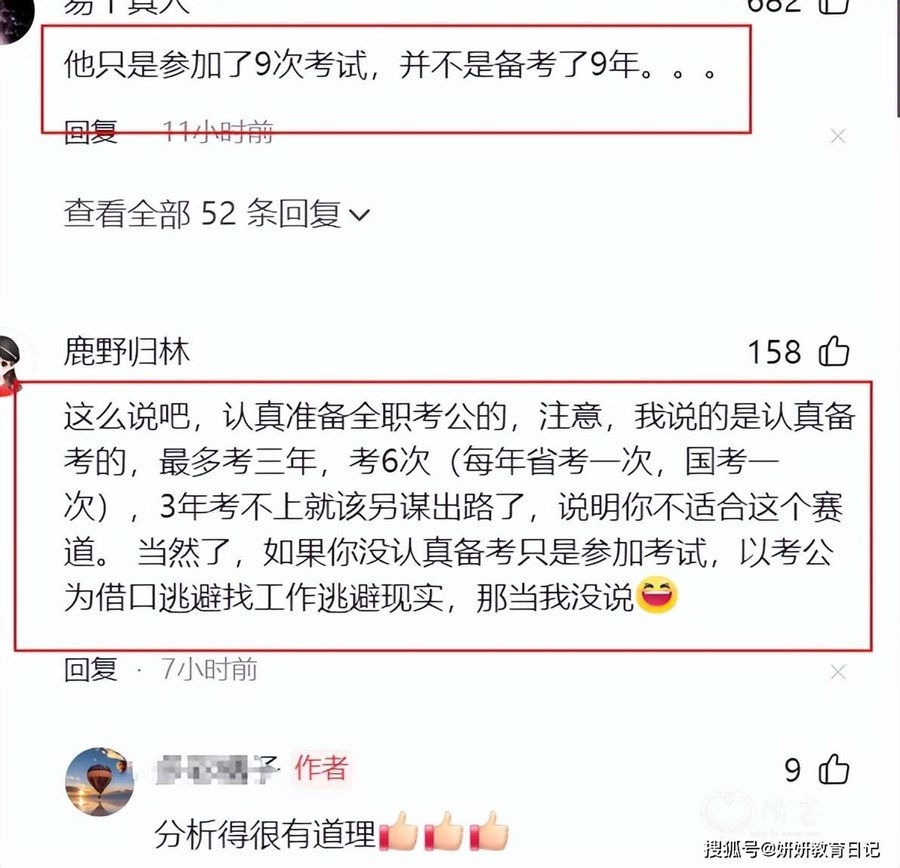Like the author's reply with 9 likes
This screenshot has width=900, height=868.
click(x=833, y=769)
